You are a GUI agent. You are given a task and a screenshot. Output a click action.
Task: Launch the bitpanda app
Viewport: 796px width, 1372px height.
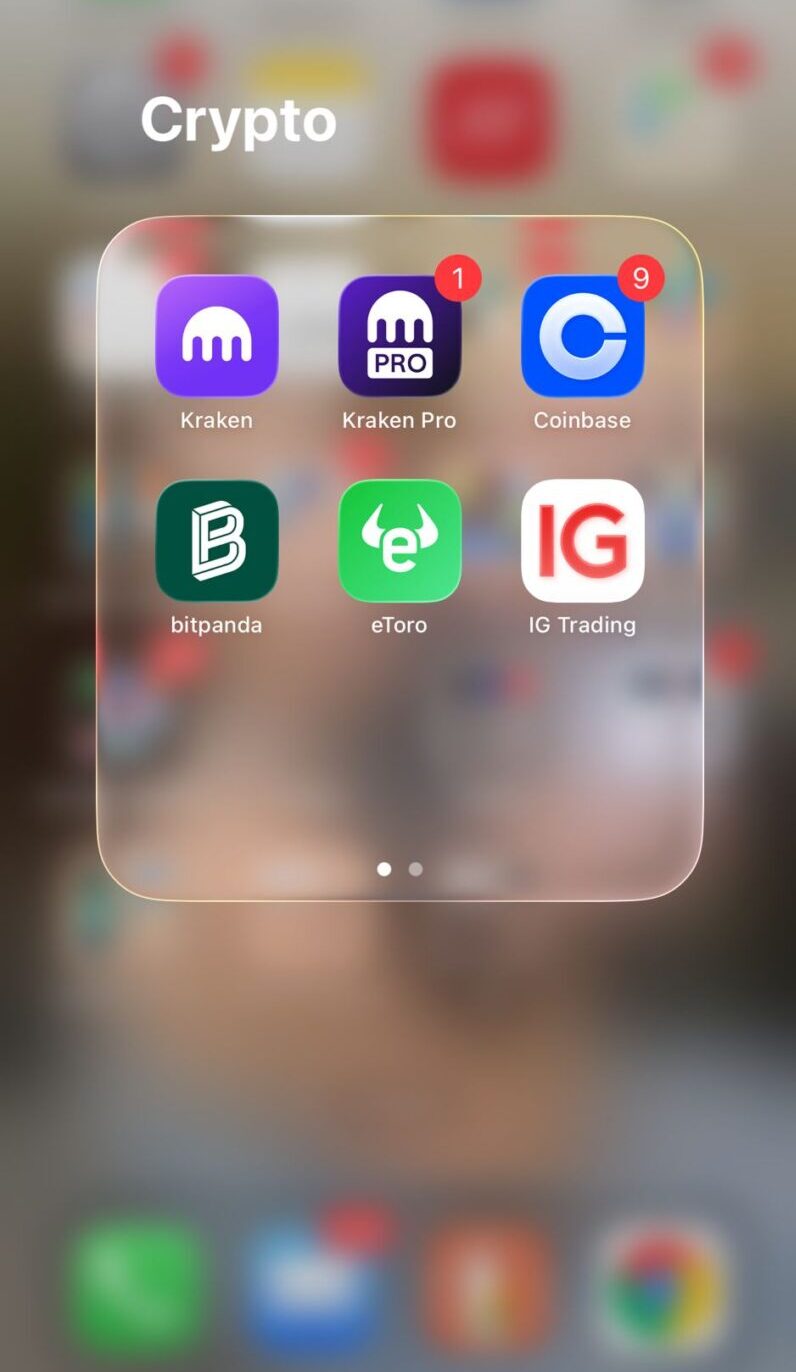click(x=217, y=541)
